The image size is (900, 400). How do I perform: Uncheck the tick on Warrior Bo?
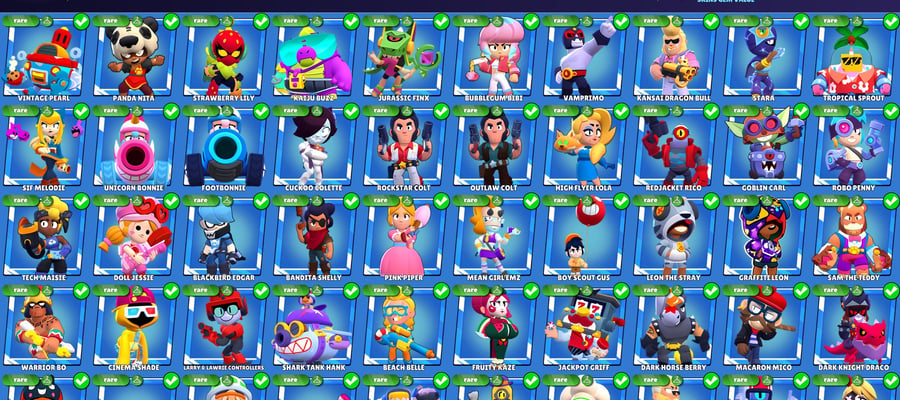[x=81, y=291]
